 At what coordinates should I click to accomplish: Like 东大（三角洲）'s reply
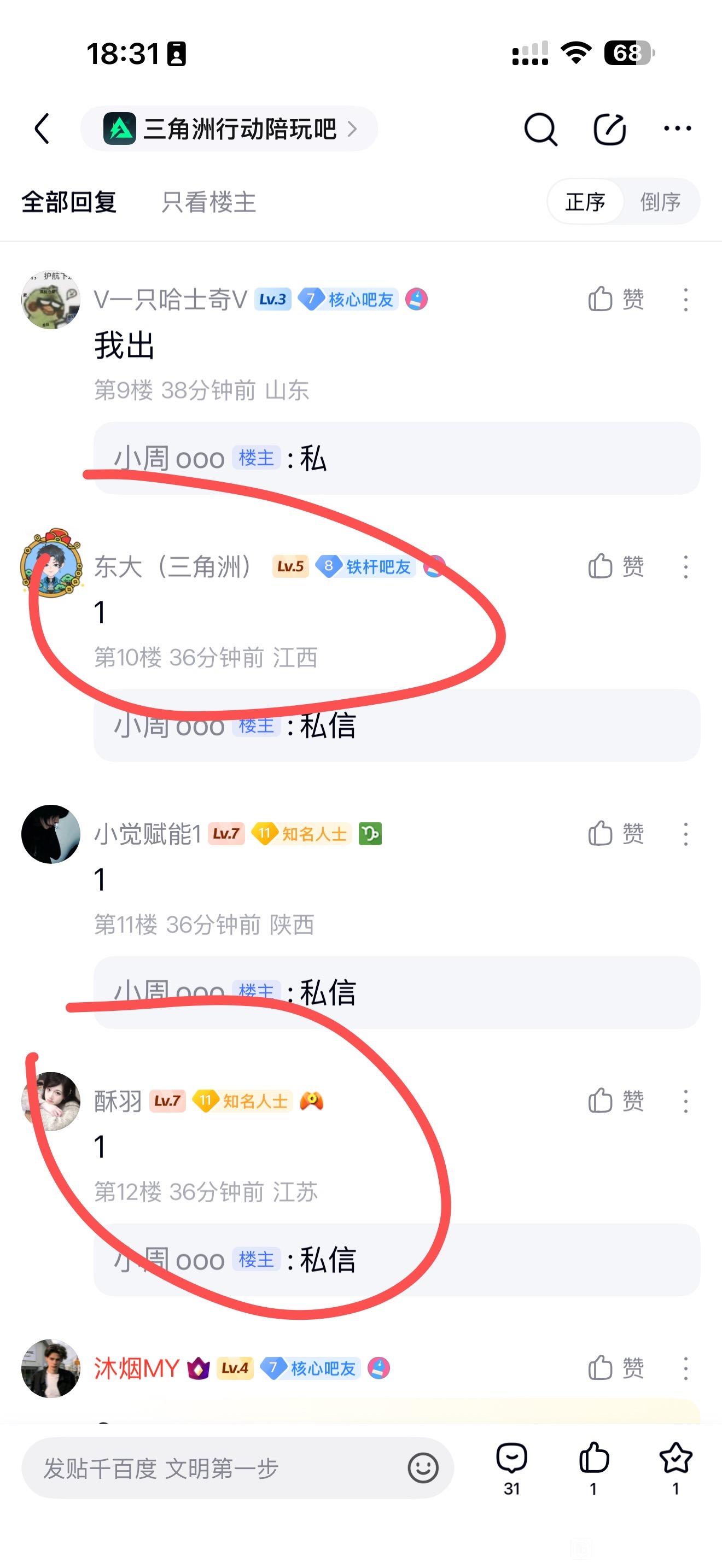tap(615, 566)
